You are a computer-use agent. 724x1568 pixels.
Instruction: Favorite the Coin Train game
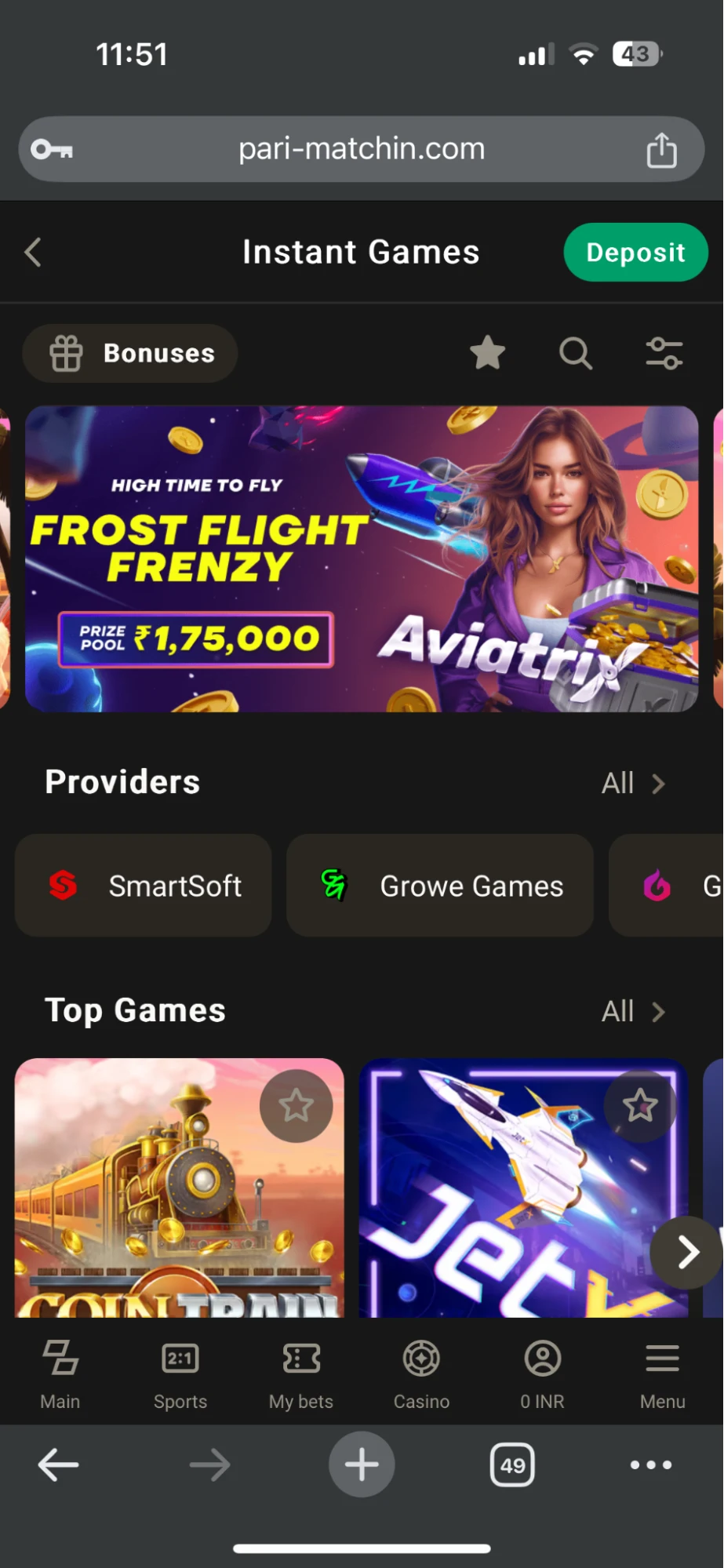pos(297,1106)
